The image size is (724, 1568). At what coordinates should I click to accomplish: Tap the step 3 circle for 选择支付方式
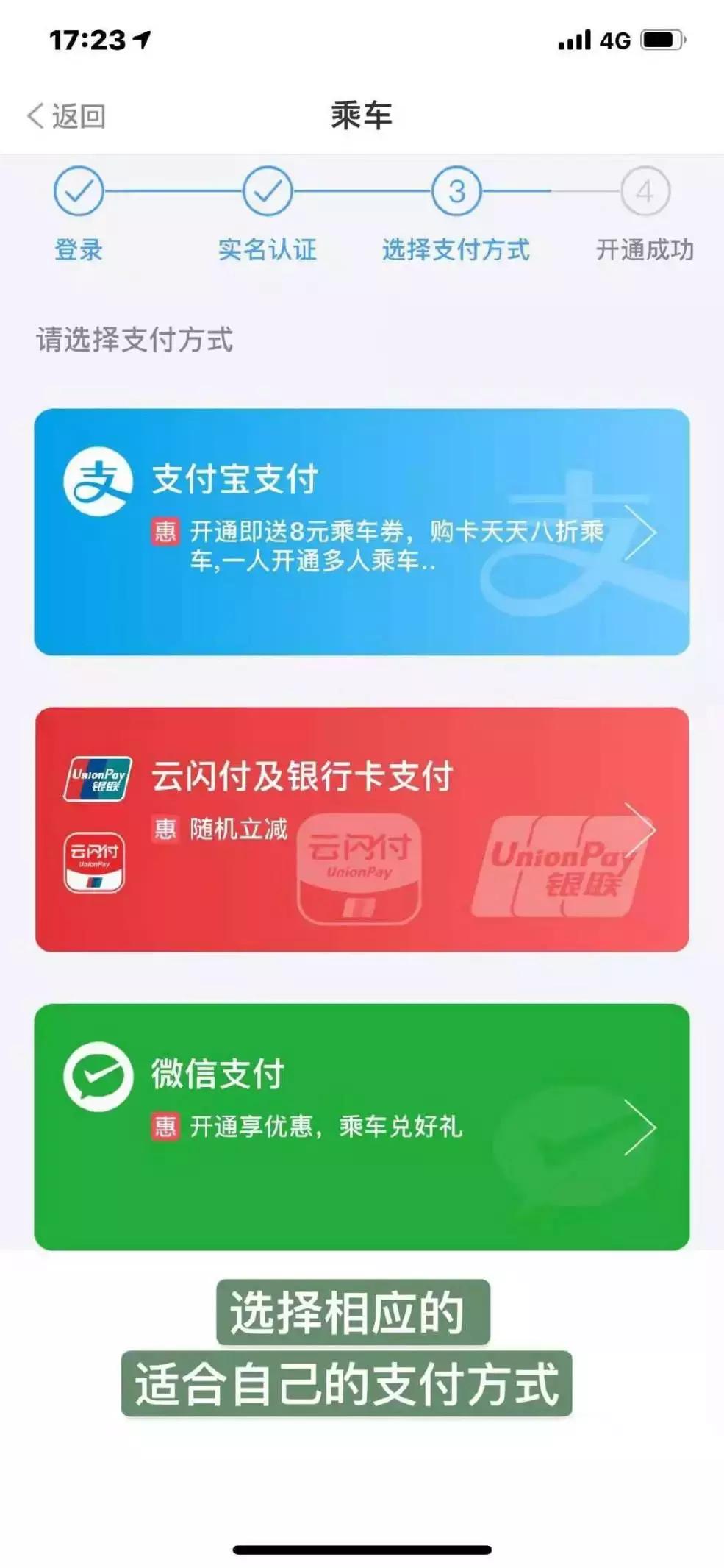point(458,192)
